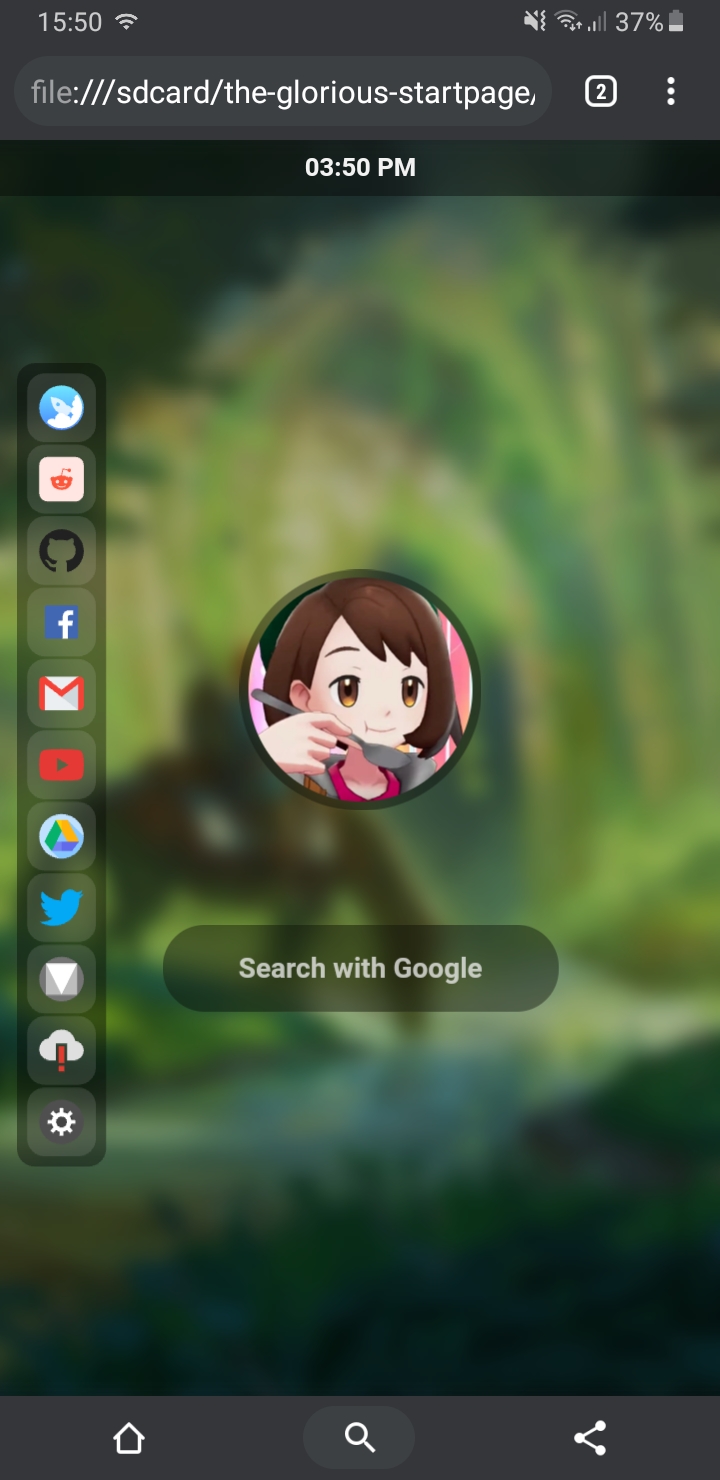720x1480 pixels.
Task: Open the Reddit shortcut in the sidebar
Action: 61,480
